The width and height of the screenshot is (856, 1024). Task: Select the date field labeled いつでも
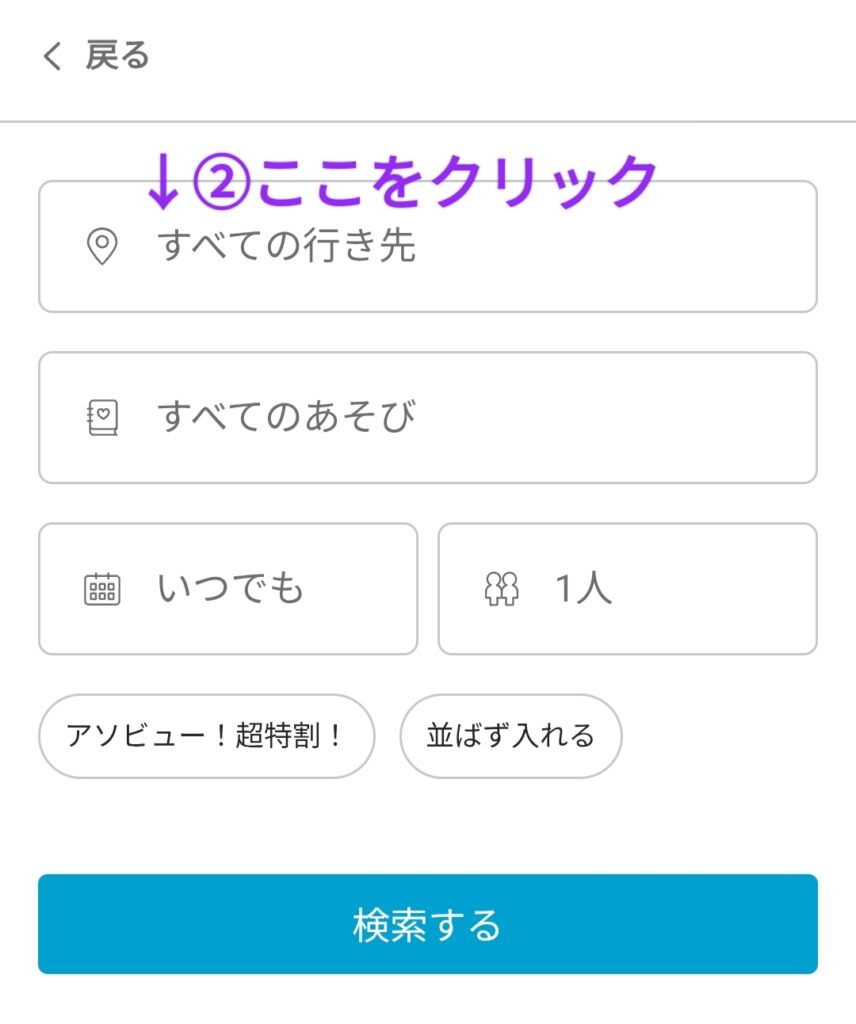227,588
